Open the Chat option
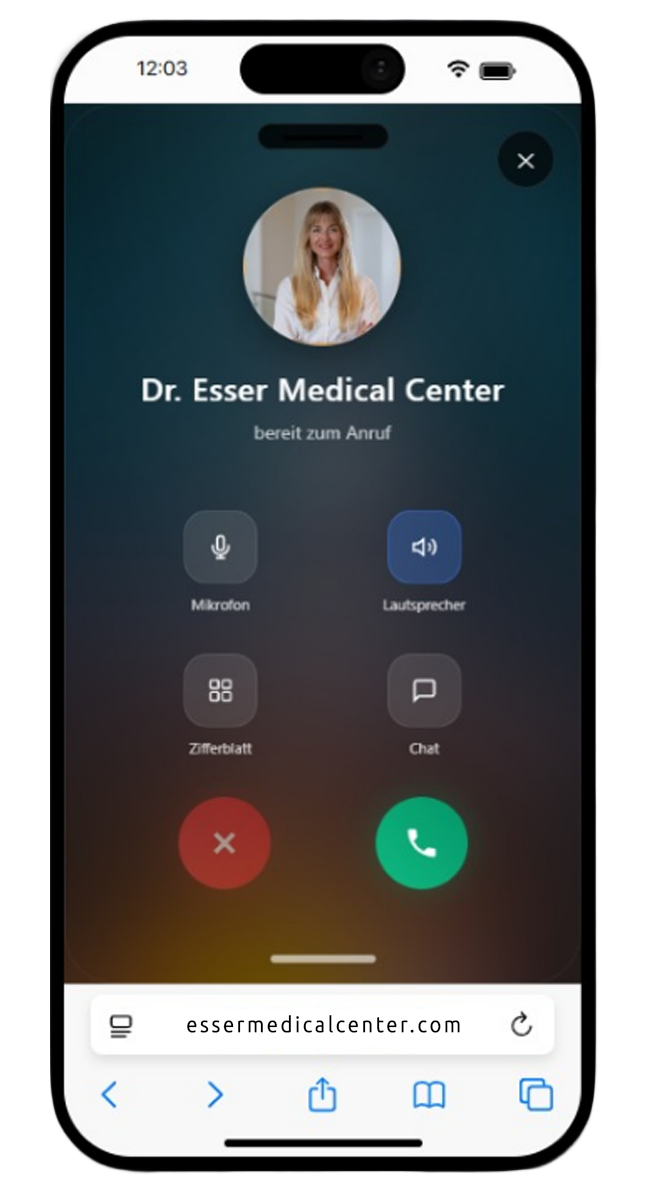The width and height of the screenshot is (662, 1189). (x=424, y=690)
